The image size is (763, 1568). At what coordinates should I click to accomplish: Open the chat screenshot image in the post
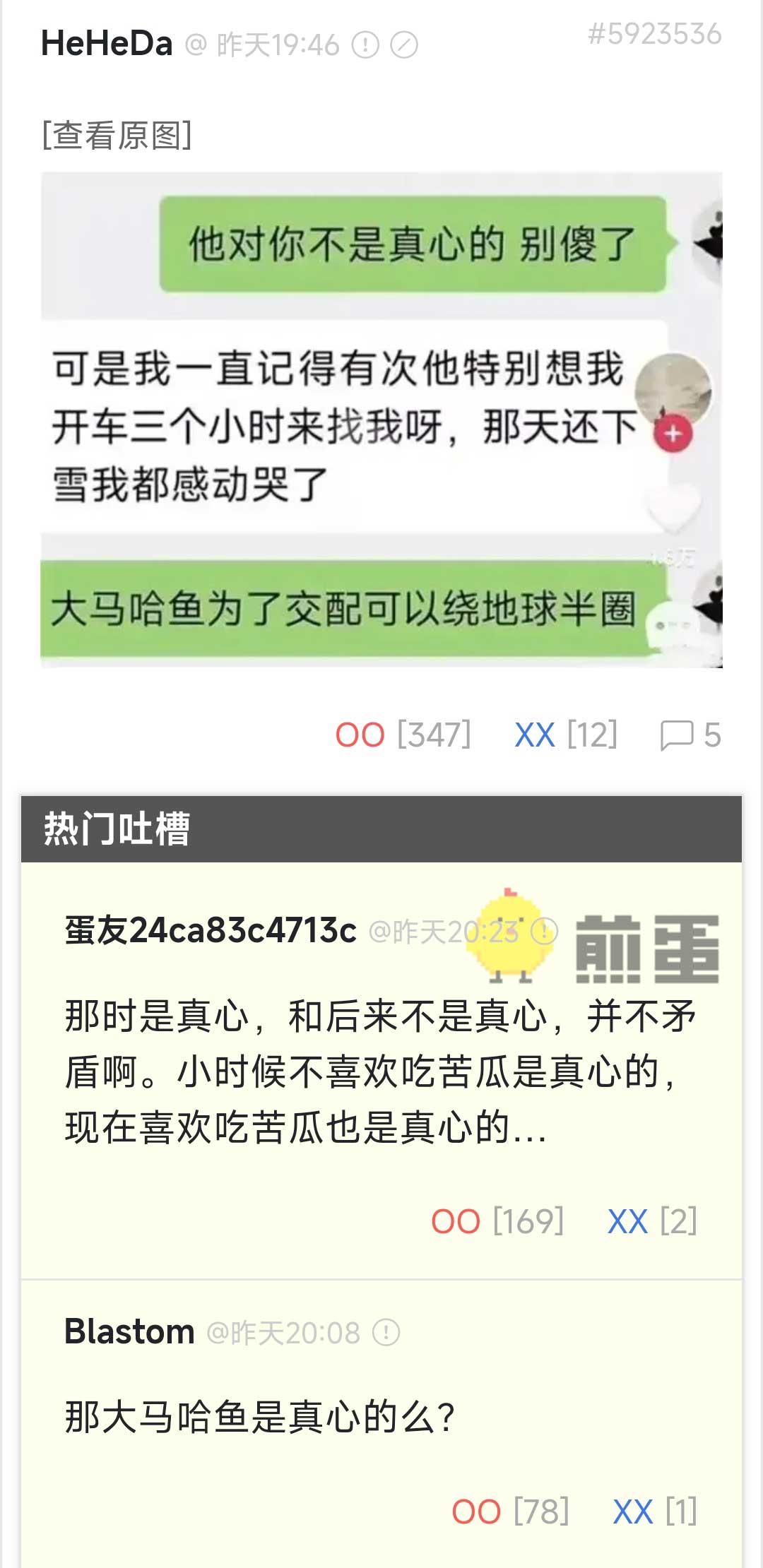click(381, 420)
